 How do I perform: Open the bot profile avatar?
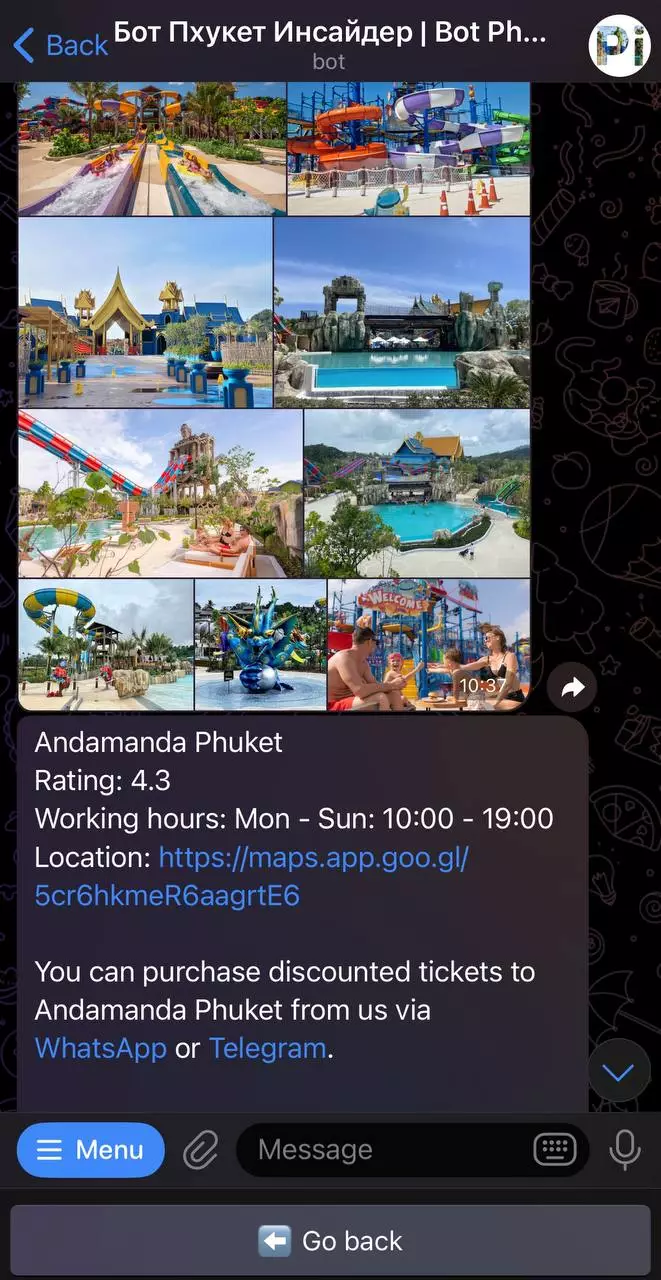tap(620, 46)
